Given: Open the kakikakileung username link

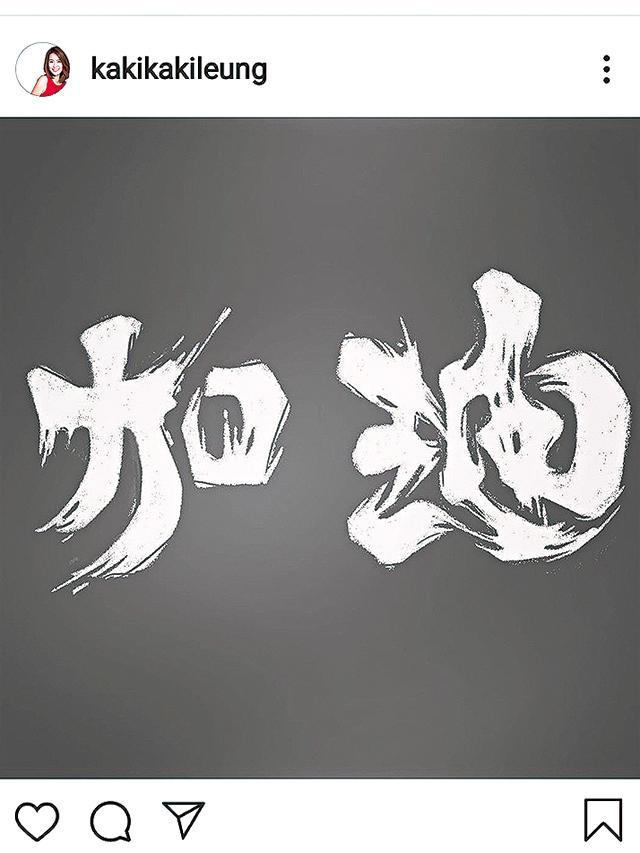Looking at the screenshot, I should (179, 69).
